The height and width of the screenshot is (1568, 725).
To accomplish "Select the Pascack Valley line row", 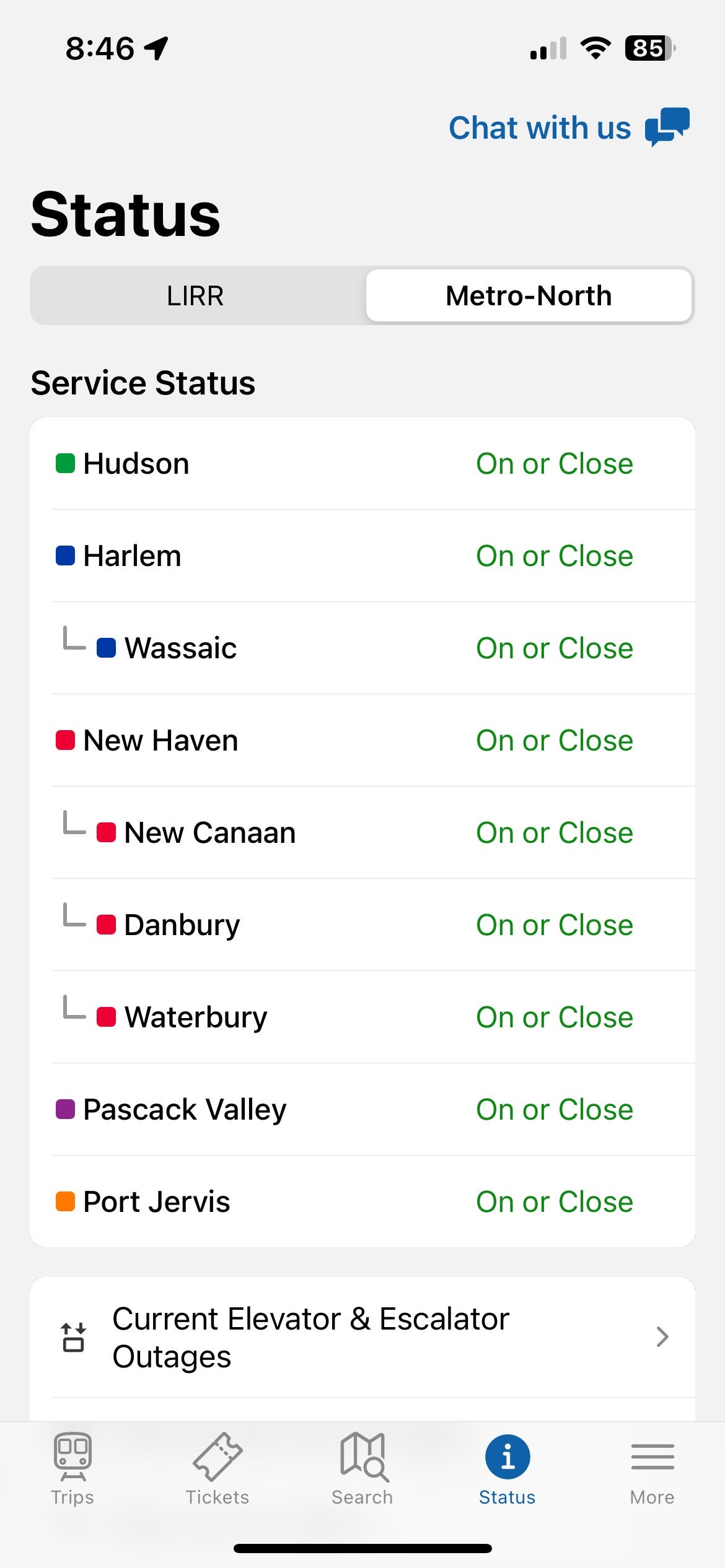I will (362, 1109).
